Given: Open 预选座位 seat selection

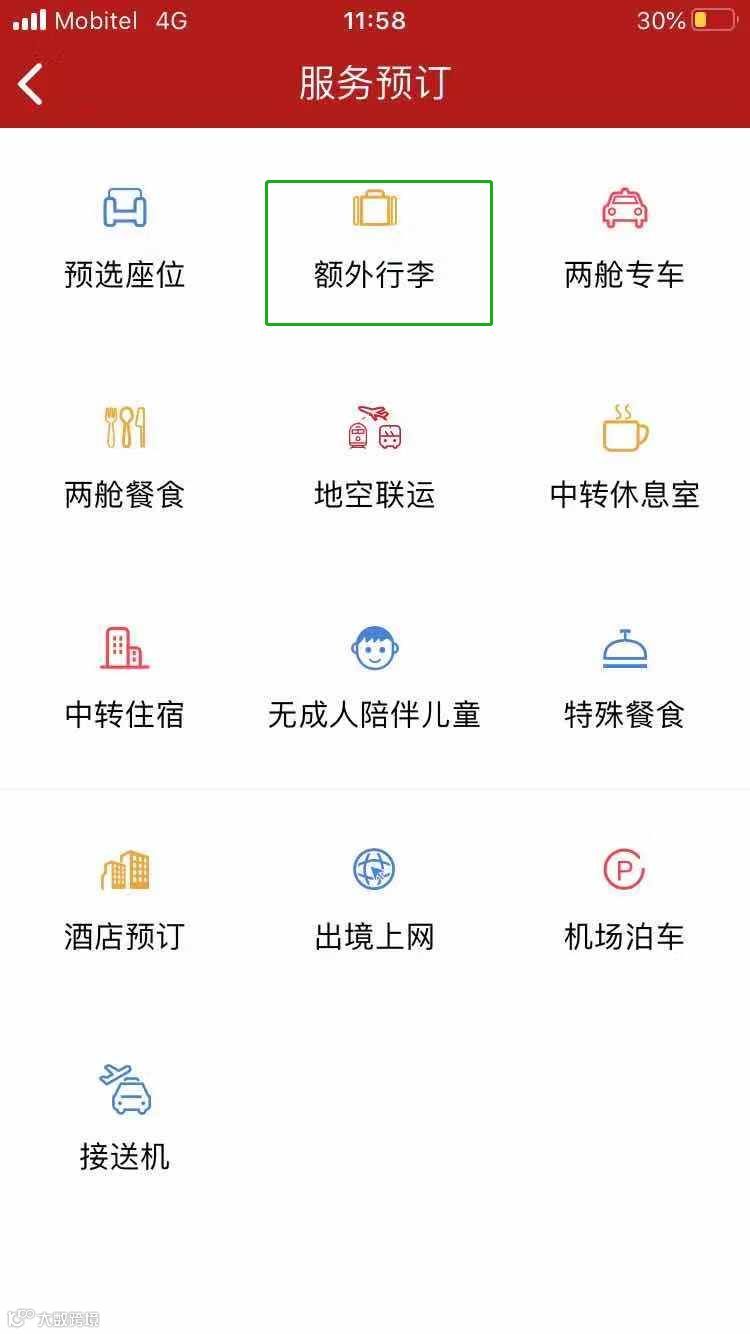Looking at the screenshot, I should pyautogui.click(x=125, y=240).
